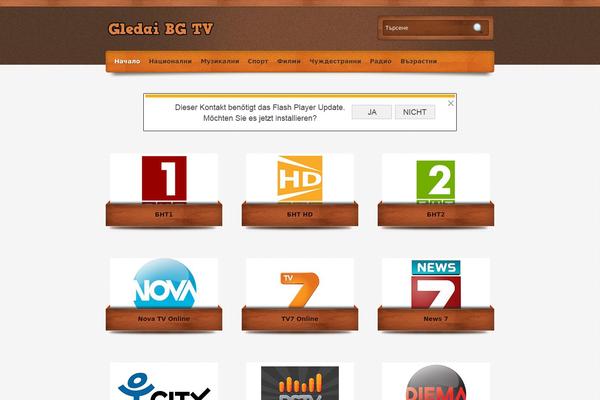Tap the Gledai BG TV site title
The width and height of the screenshot is (600, 400).
[x=160, y=29]
